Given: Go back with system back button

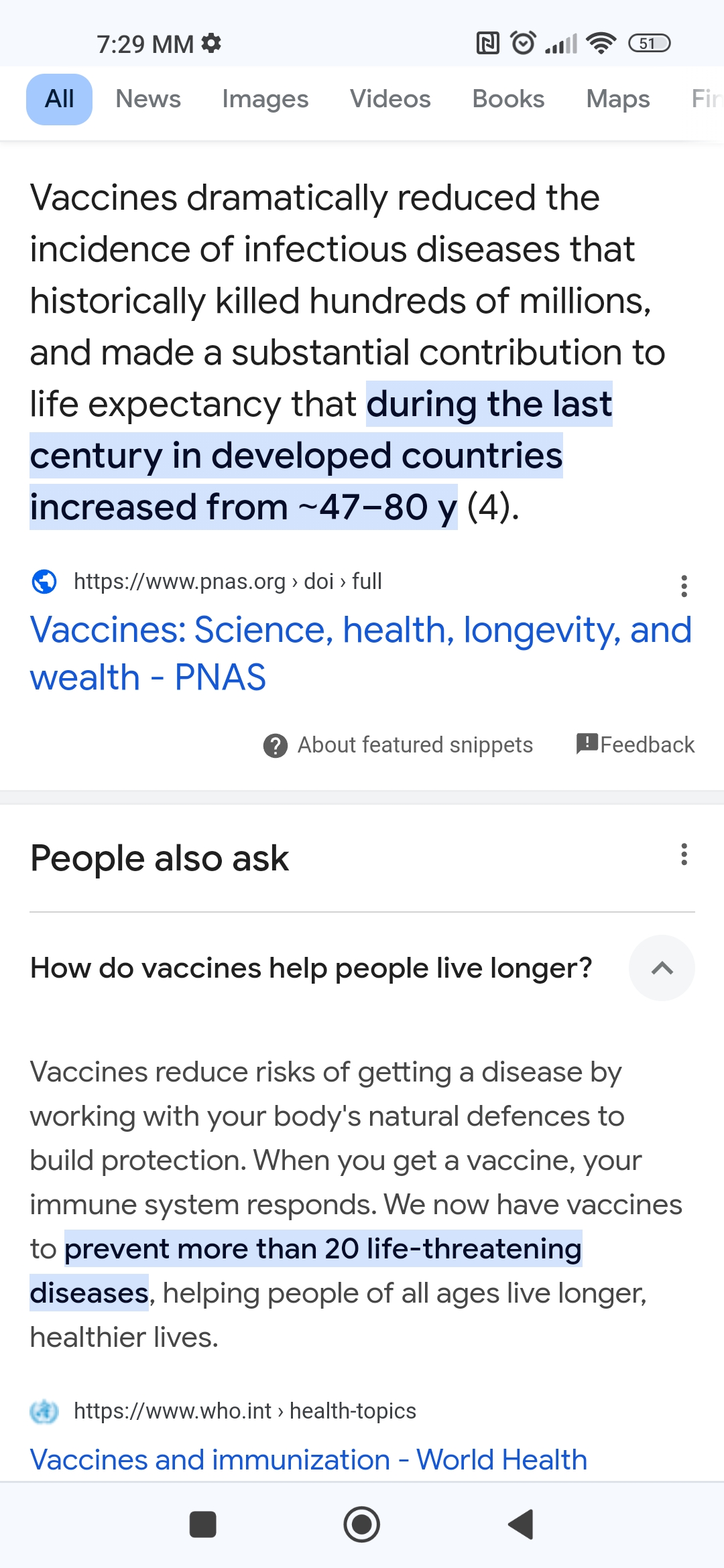Looking at the screenshot, I should tap(521, 1524).
